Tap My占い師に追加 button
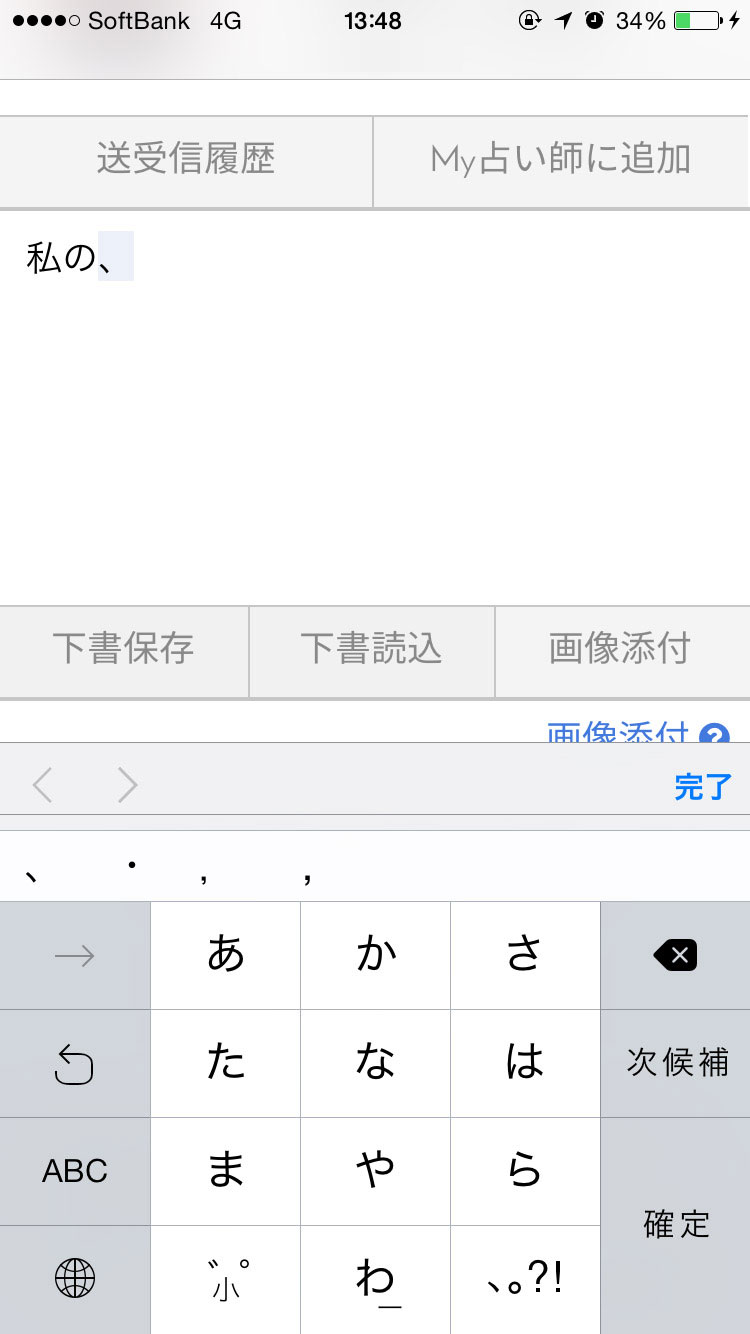750x1334 pixels. (562, 161)
